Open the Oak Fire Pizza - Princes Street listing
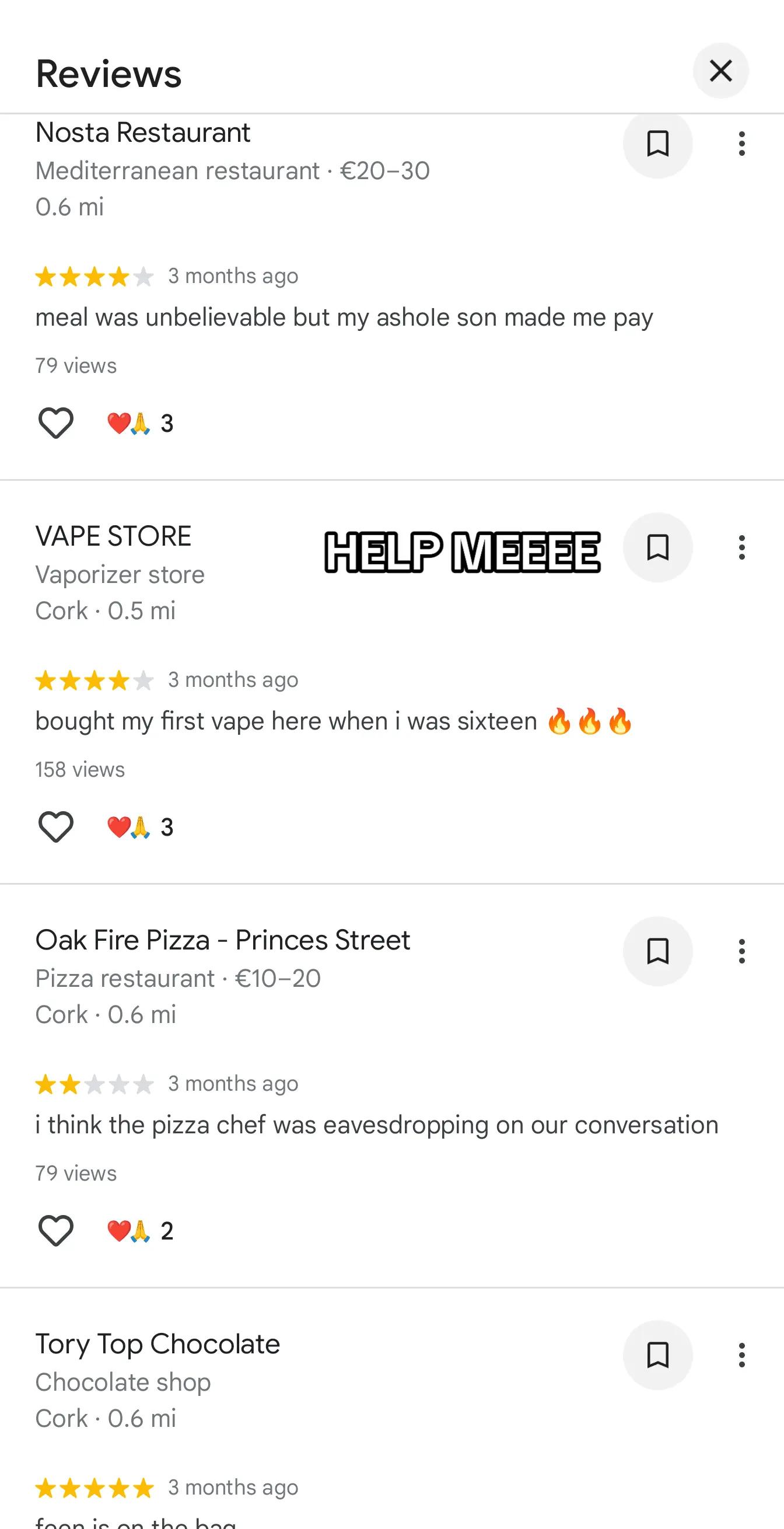Image resolution: width=784 pixels, height=1529 pixels. (x=223, y=940)
